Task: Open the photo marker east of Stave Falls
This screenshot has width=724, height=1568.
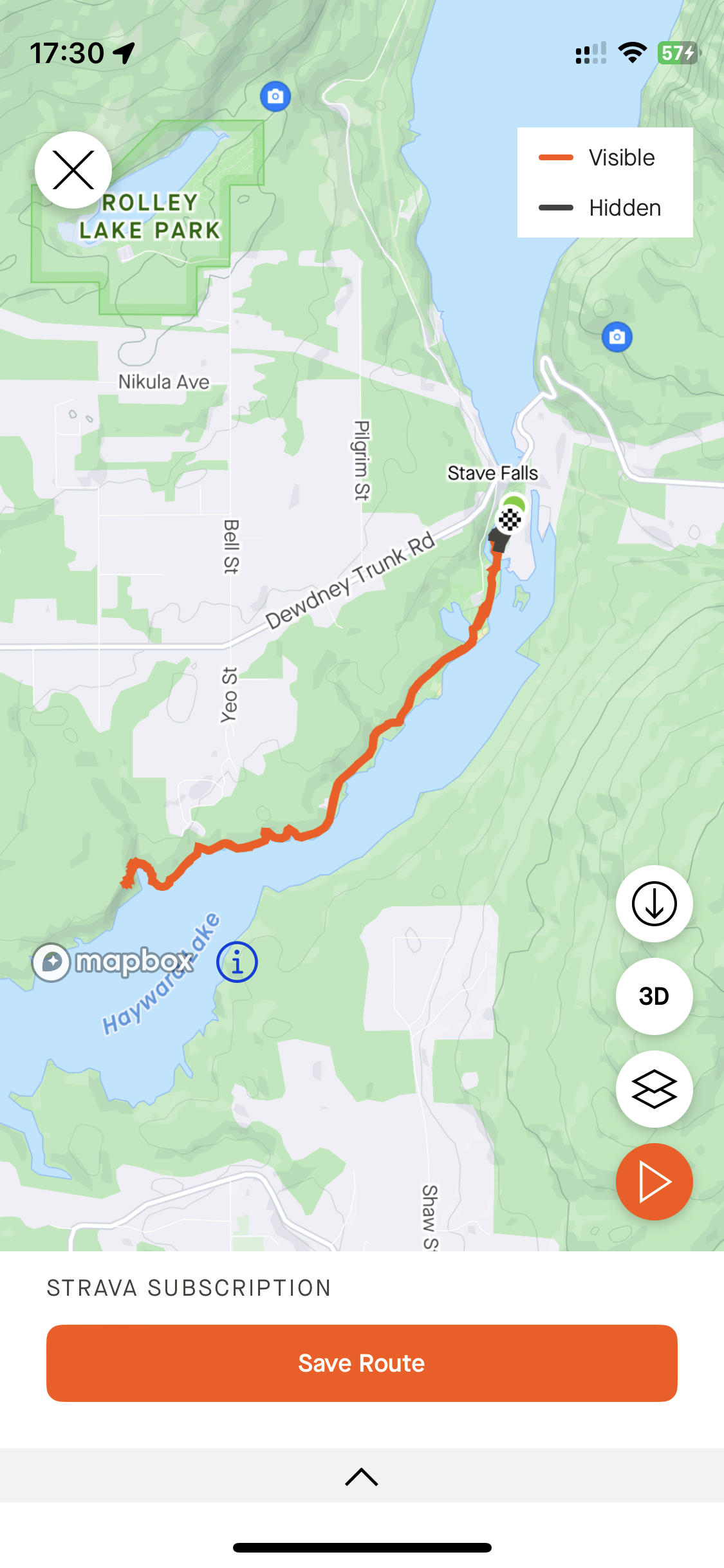Action: click(x=617, y=337)
